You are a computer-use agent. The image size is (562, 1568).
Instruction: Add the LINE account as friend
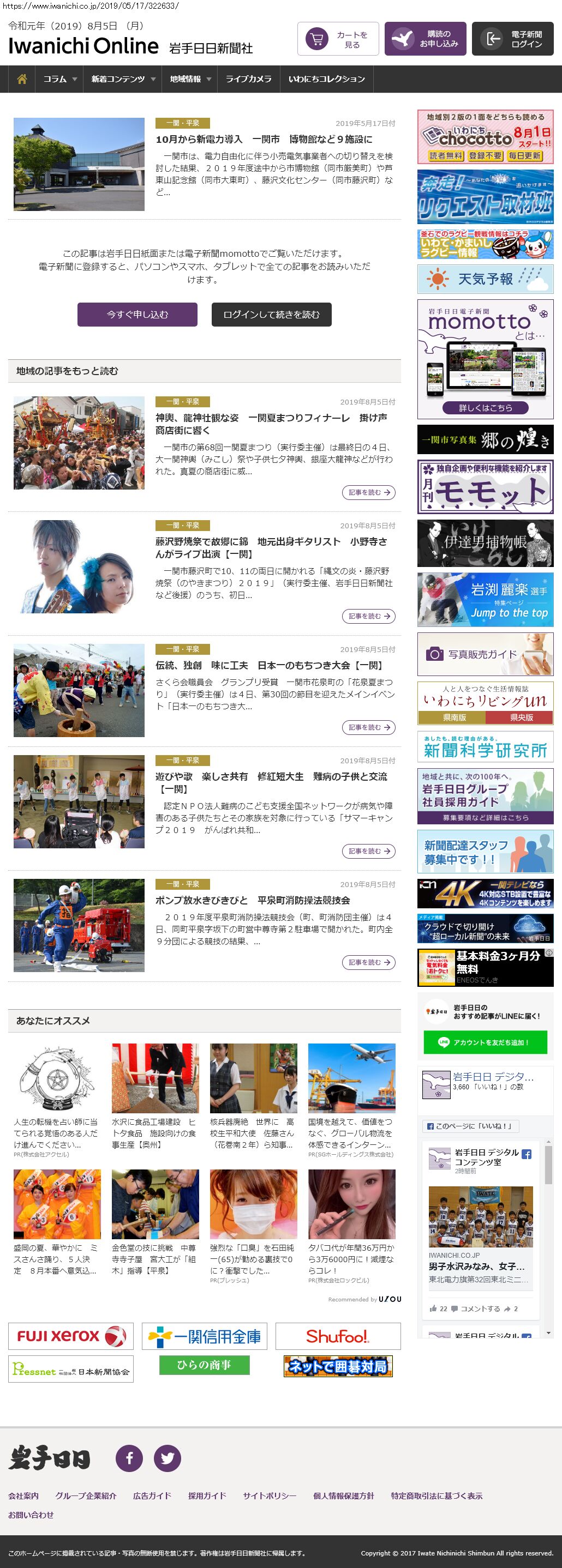485,1042
